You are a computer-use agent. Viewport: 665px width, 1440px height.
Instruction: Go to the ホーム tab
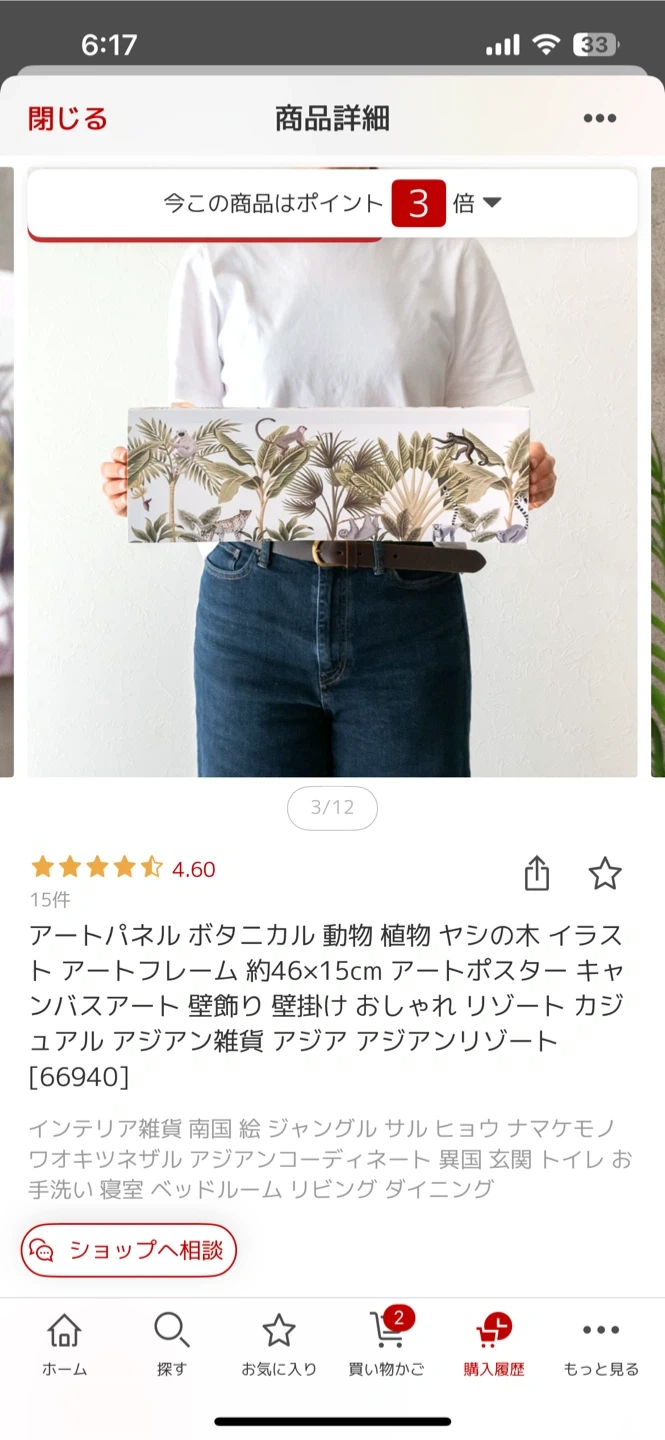point(64,1345)
